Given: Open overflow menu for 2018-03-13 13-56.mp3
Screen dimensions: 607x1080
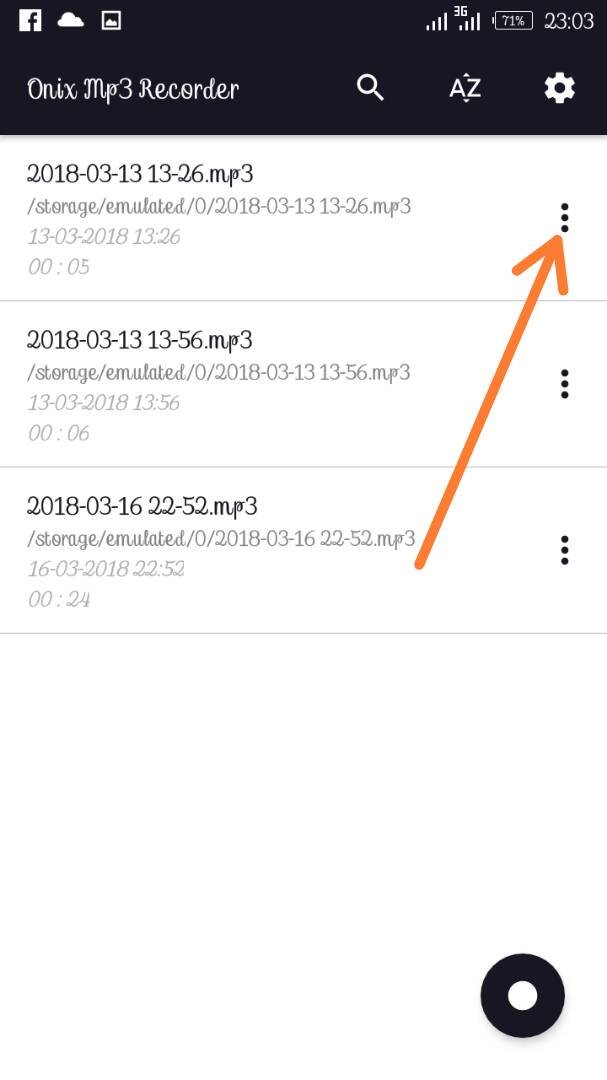Looking at the screenshot, I should [x=564, y=384].
